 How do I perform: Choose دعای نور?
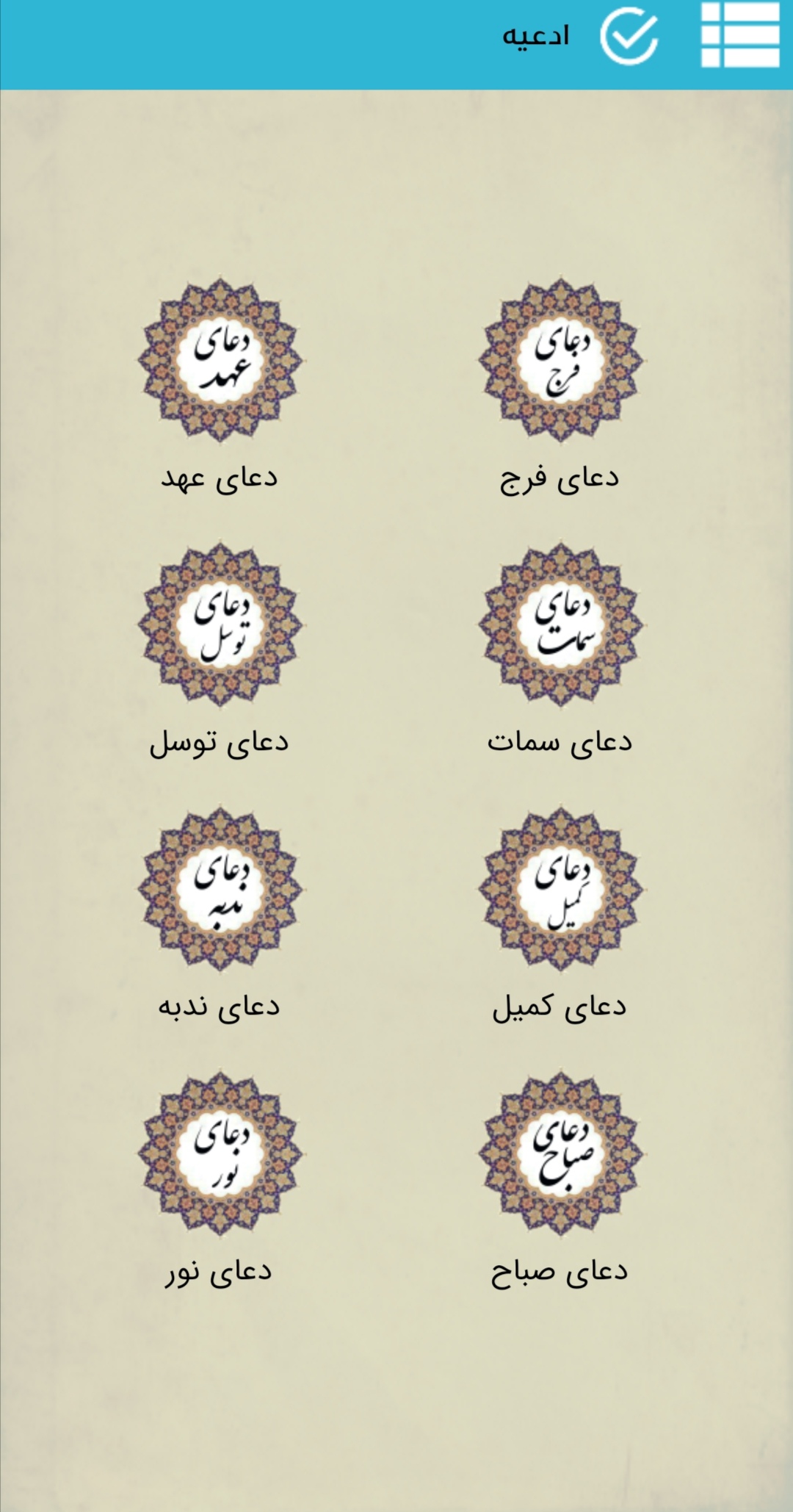pyautogui.click(x=220, y=1153)
